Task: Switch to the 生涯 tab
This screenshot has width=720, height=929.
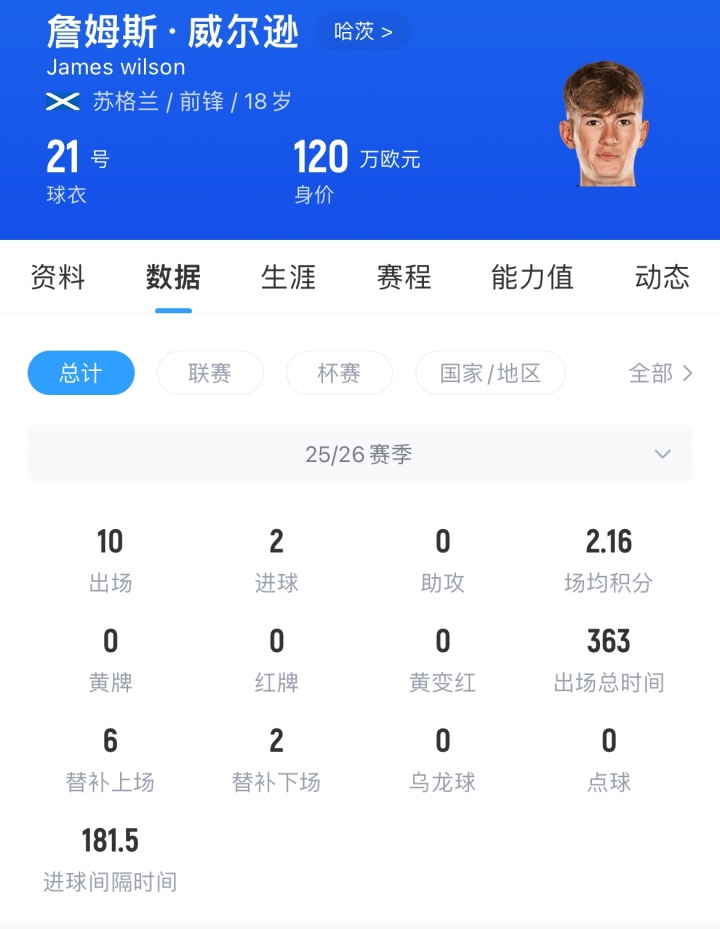Action: 288,277
